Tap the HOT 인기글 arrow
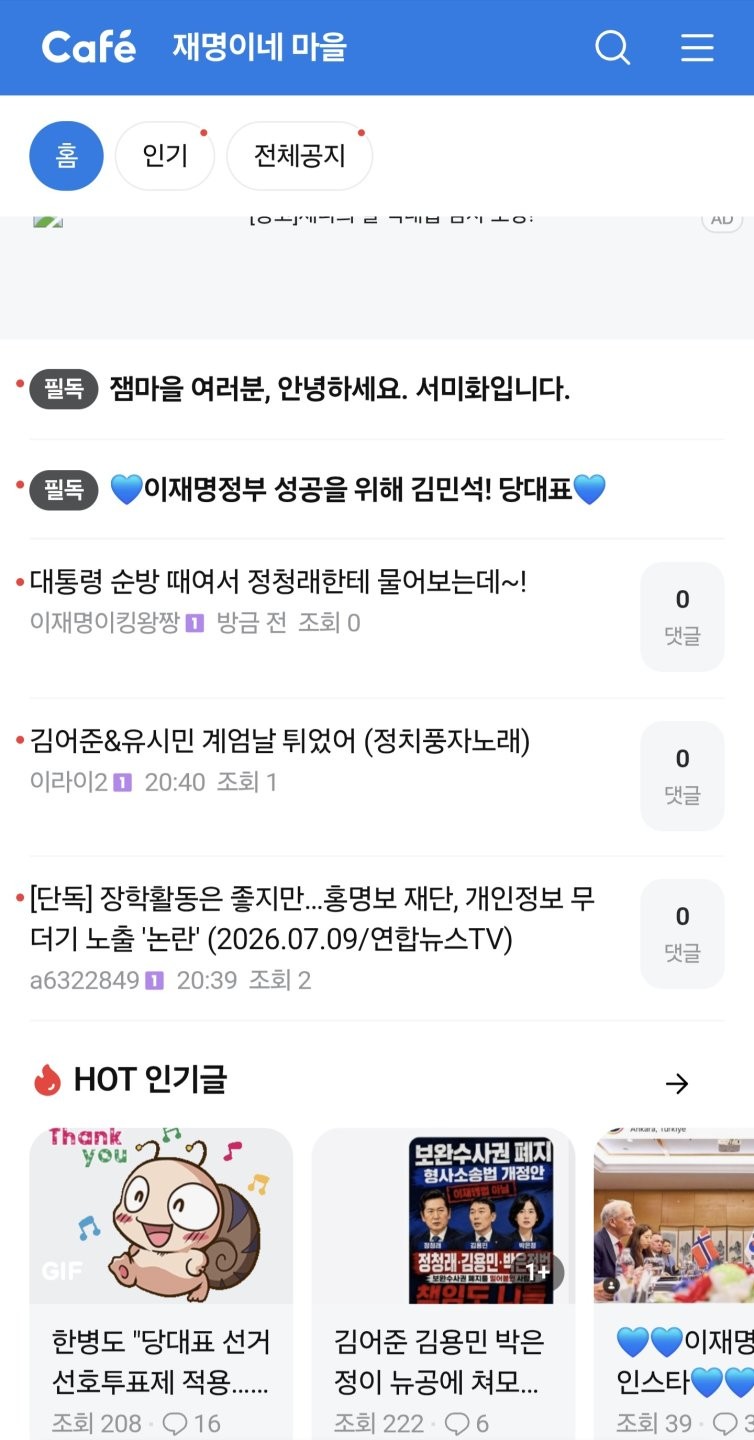Viewport: 754px width, 1440px height. (677, 1083)
